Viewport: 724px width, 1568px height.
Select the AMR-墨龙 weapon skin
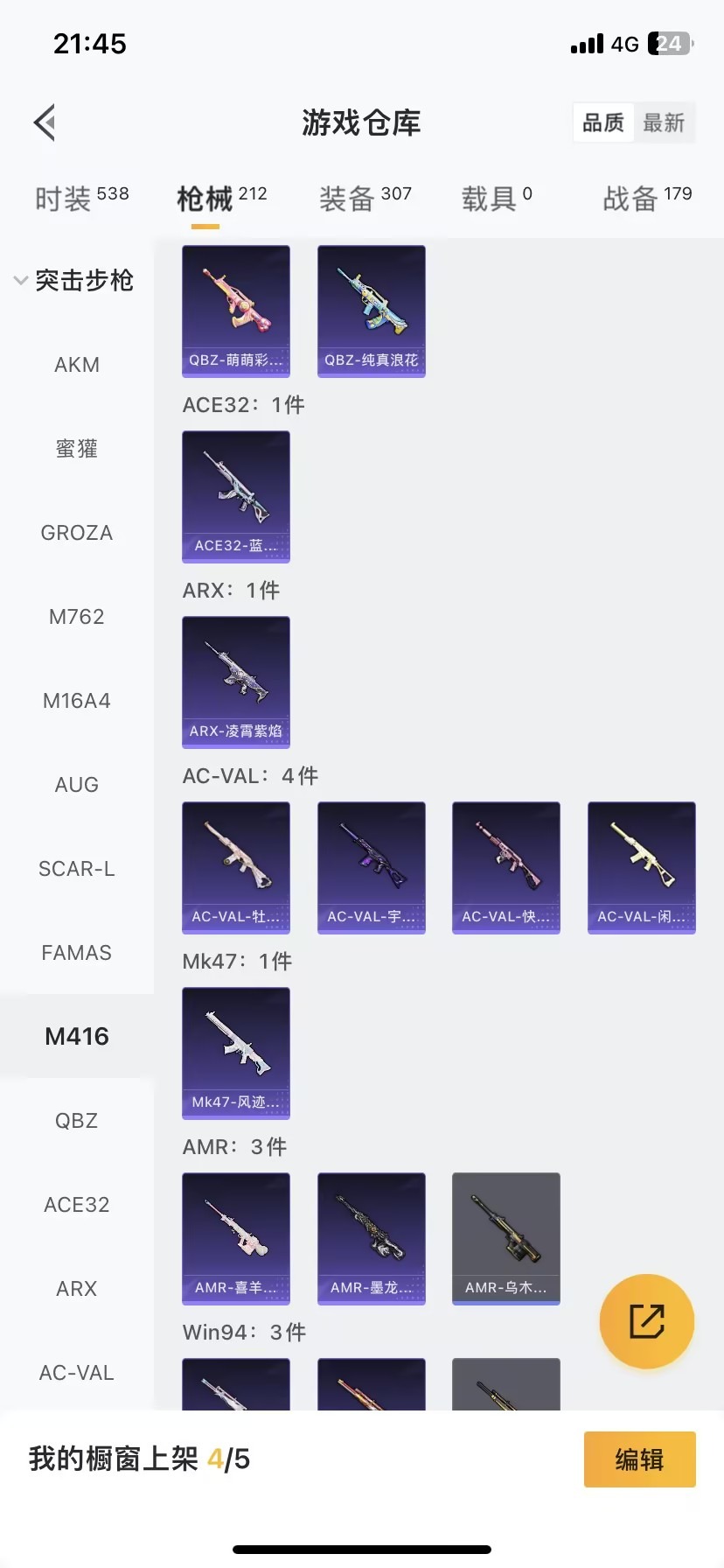[x=371, y=1239]
